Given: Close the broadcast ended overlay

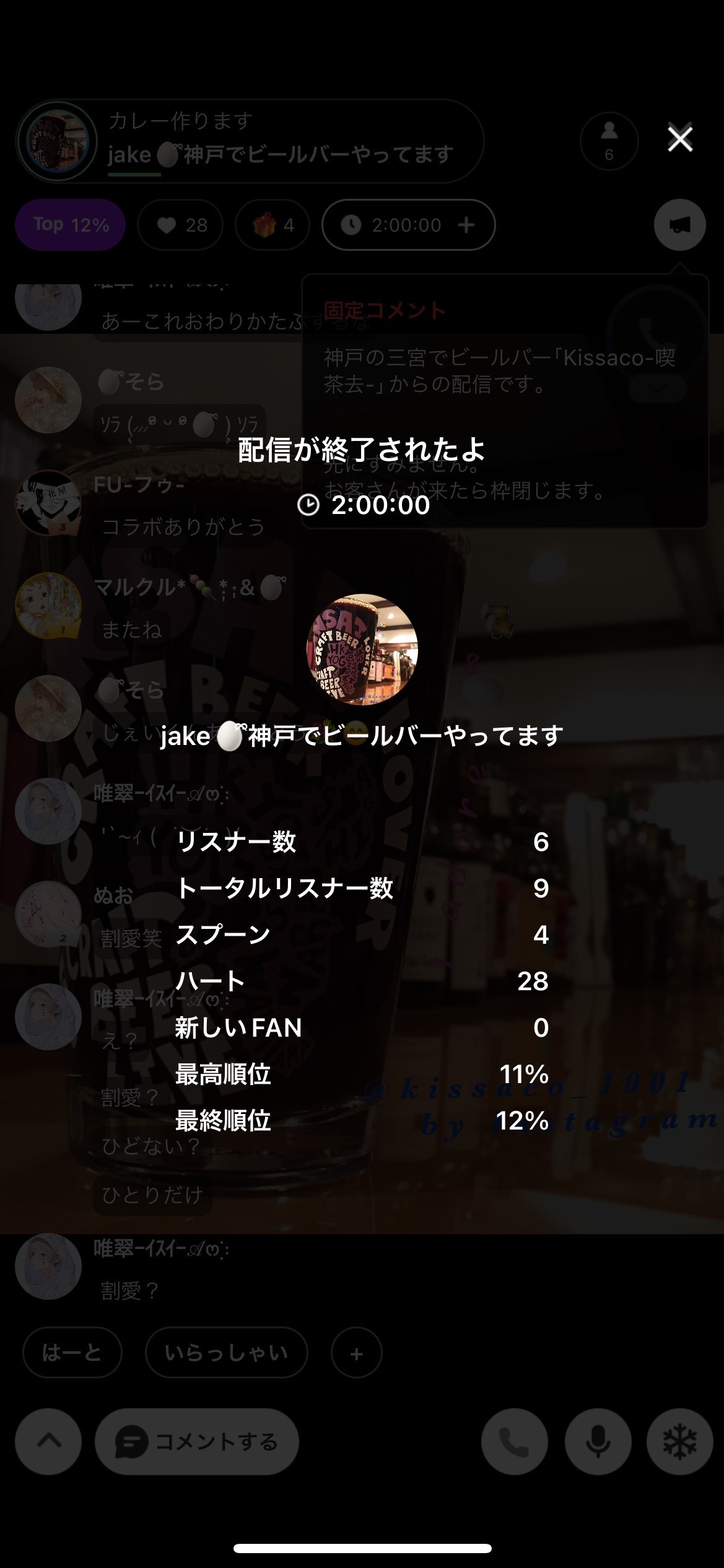Looking at the screenshot, I should 679,139.
